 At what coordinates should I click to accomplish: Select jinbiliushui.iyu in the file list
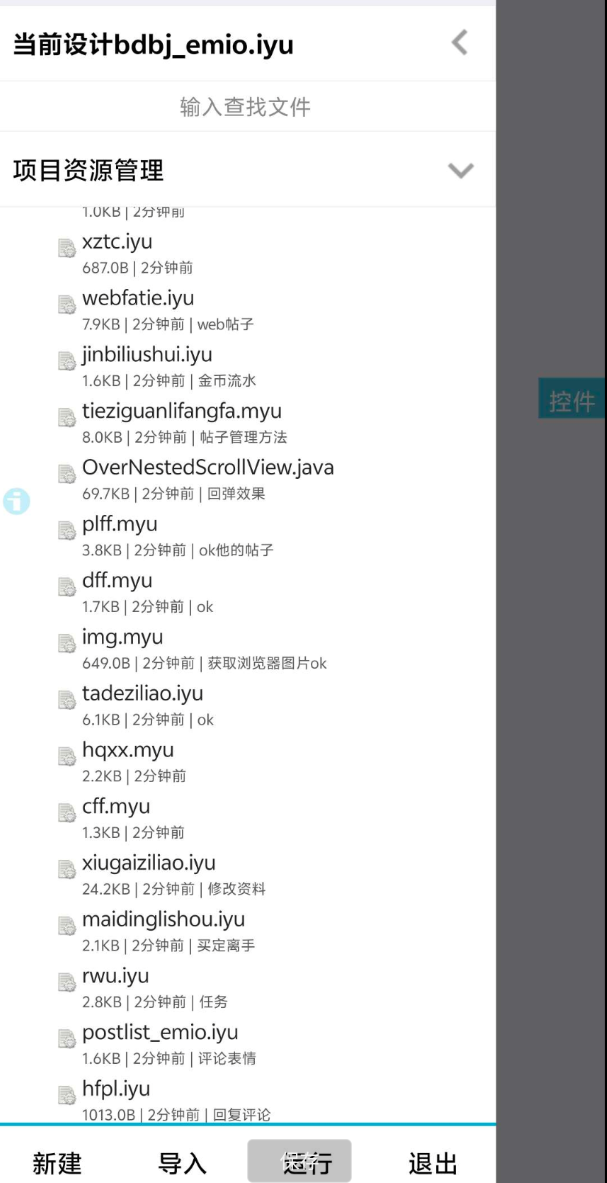[x=147, y=355]
